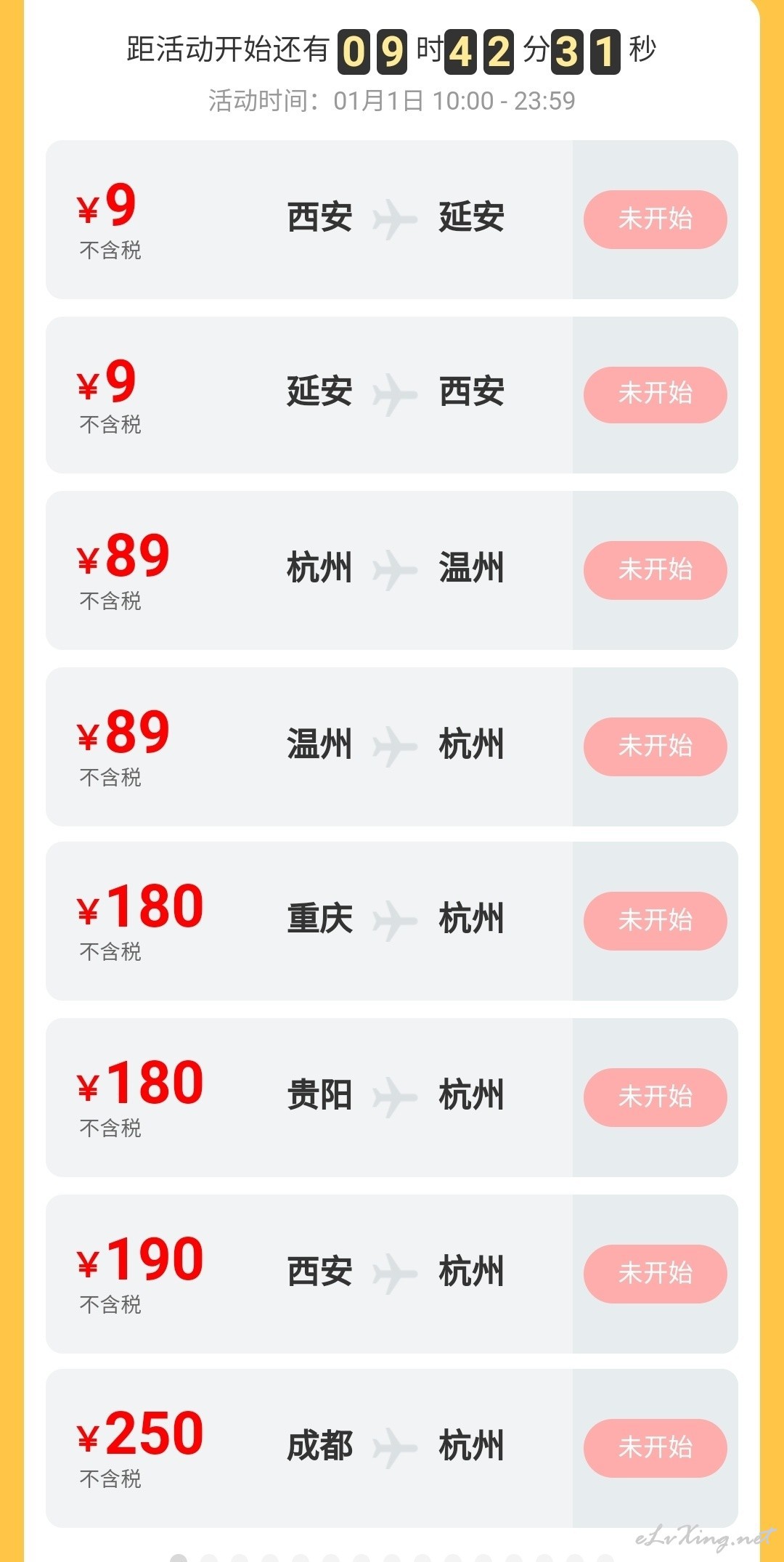The image size is (784, 1562).
Task: Choose 未开始 on 成都 to 杭州 ¥250 flight
Action: [655, 1448]
